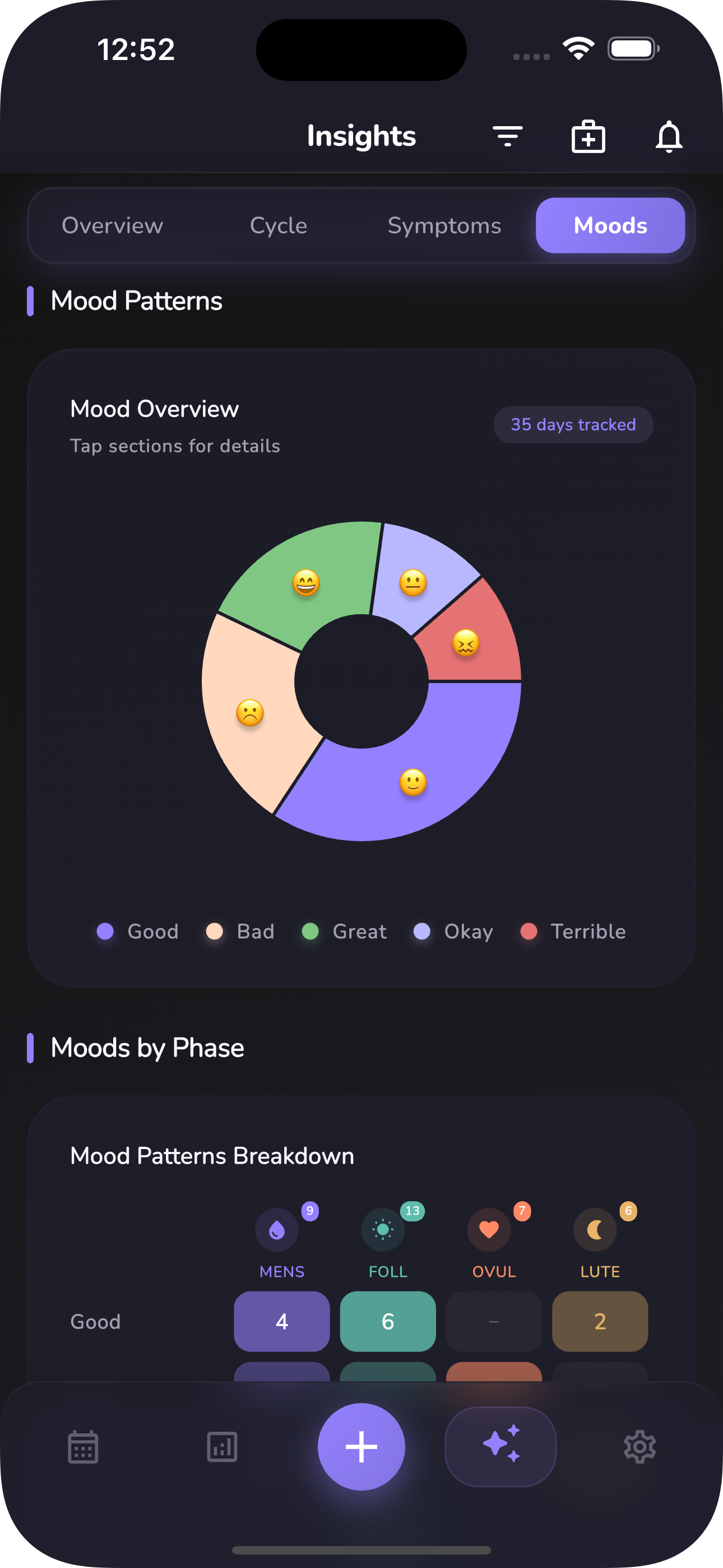Open the notifications bell
Screen dimensions: 723x1568
point(668,136)
